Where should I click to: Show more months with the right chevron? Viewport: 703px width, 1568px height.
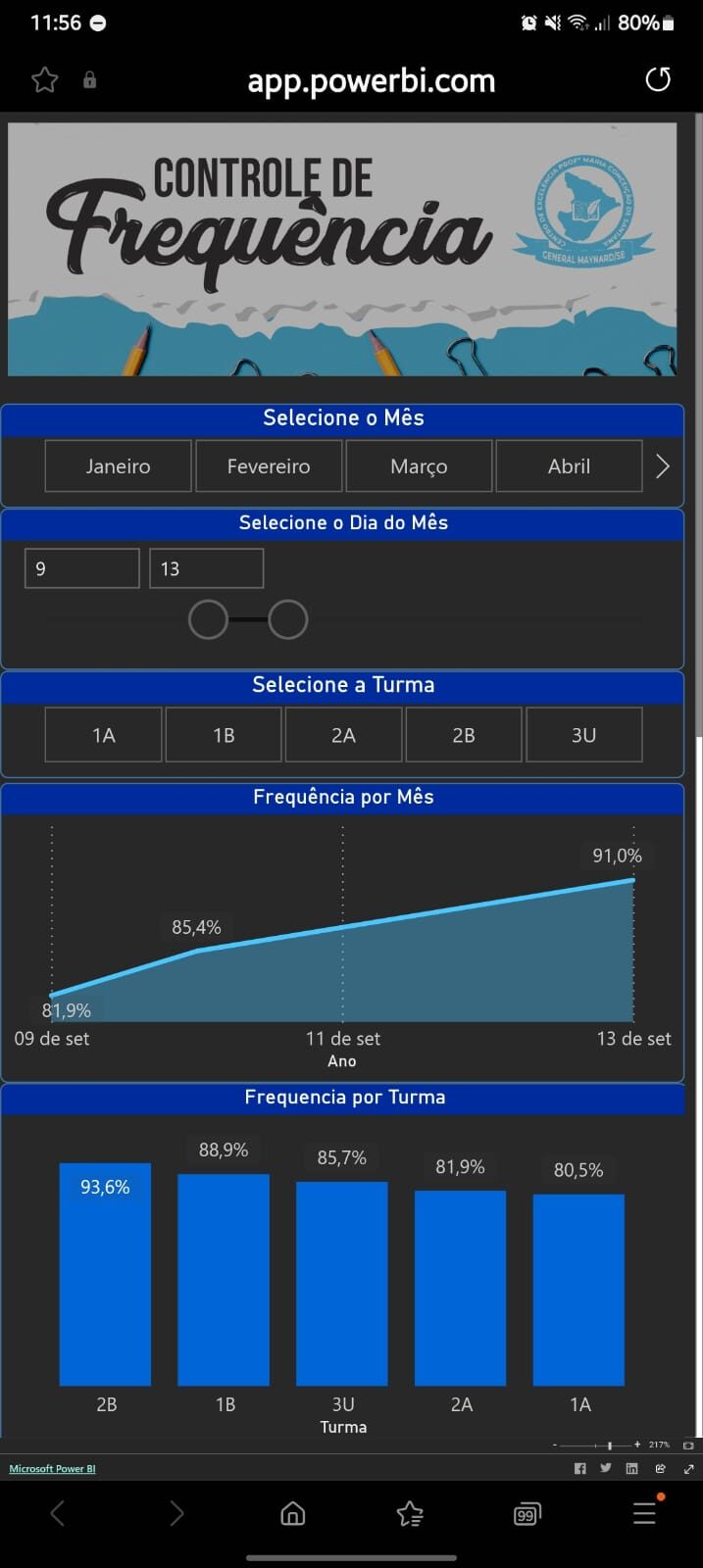pyautogui.click(x=663, y=466)
